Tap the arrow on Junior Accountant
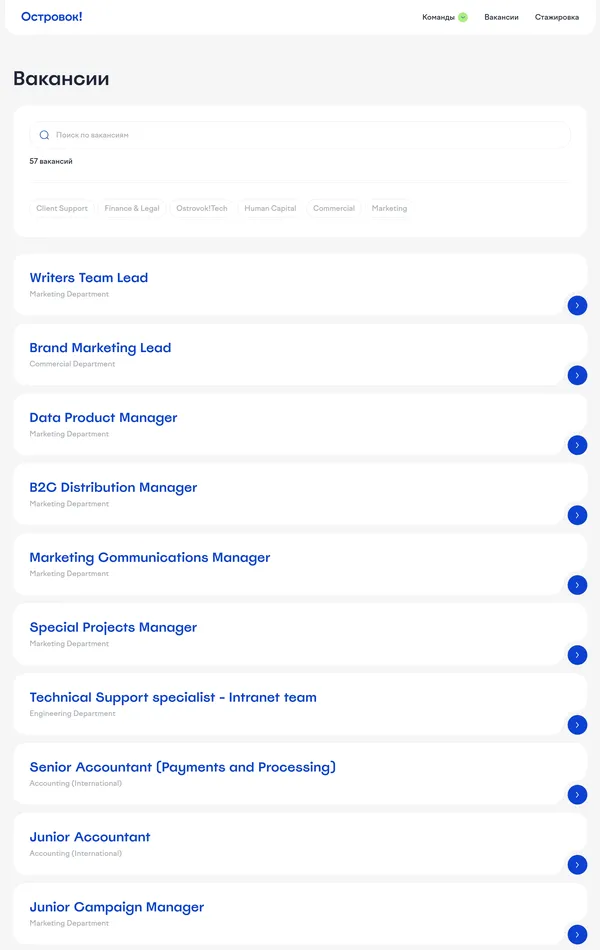The height and width of the screenshot is (950, 600). click(577, 865)
